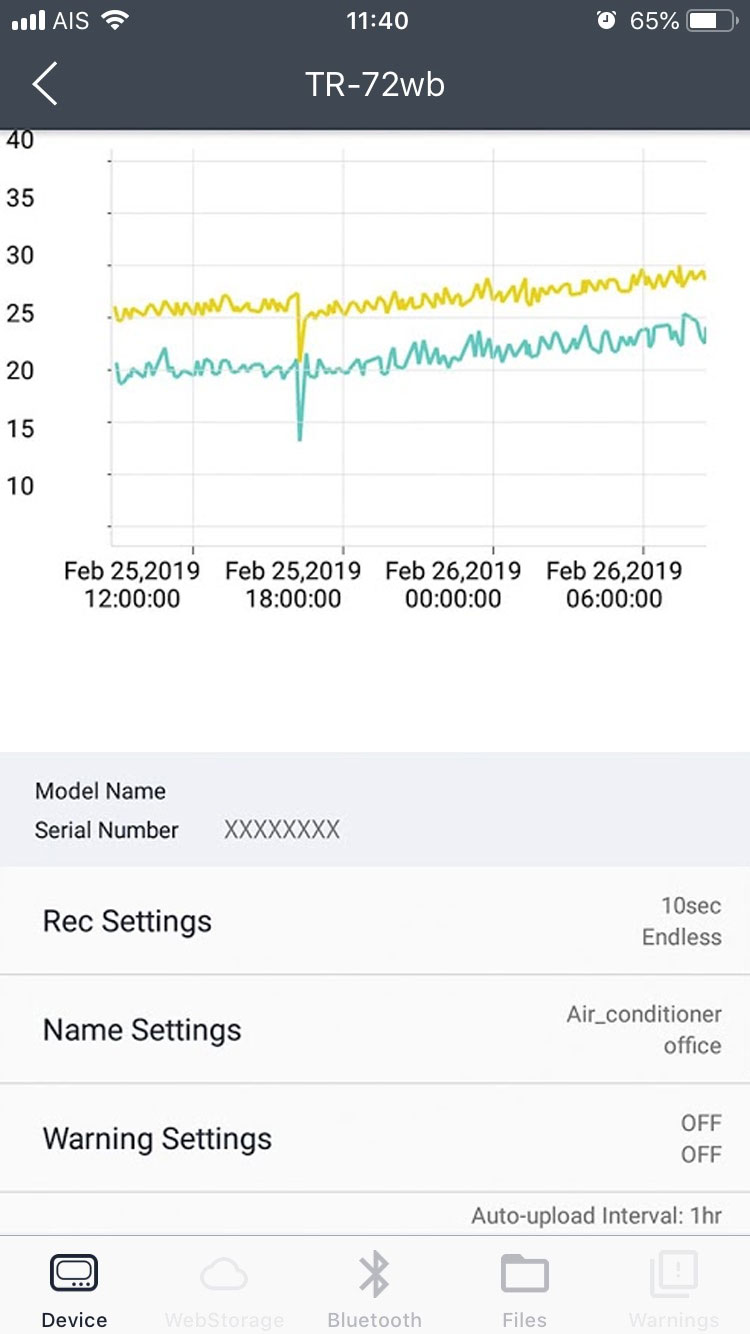Screen dimensions: 750x1334
Task: Switch to the Device tab
Action: click(74, 1290)
